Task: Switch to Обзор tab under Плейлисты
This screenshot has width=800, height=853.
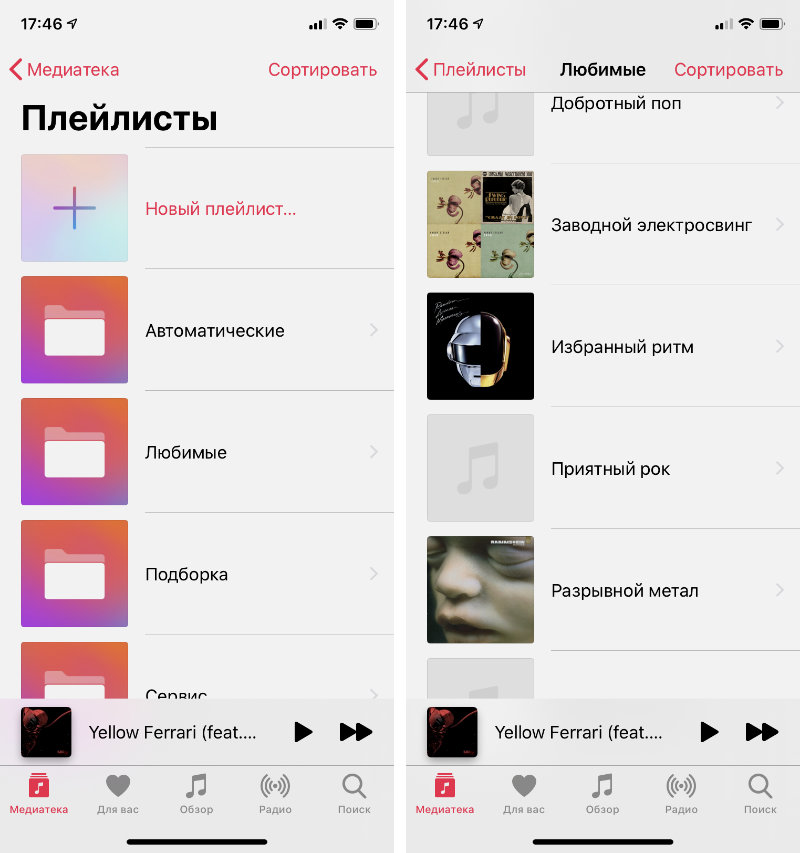Action: (197, 792)
